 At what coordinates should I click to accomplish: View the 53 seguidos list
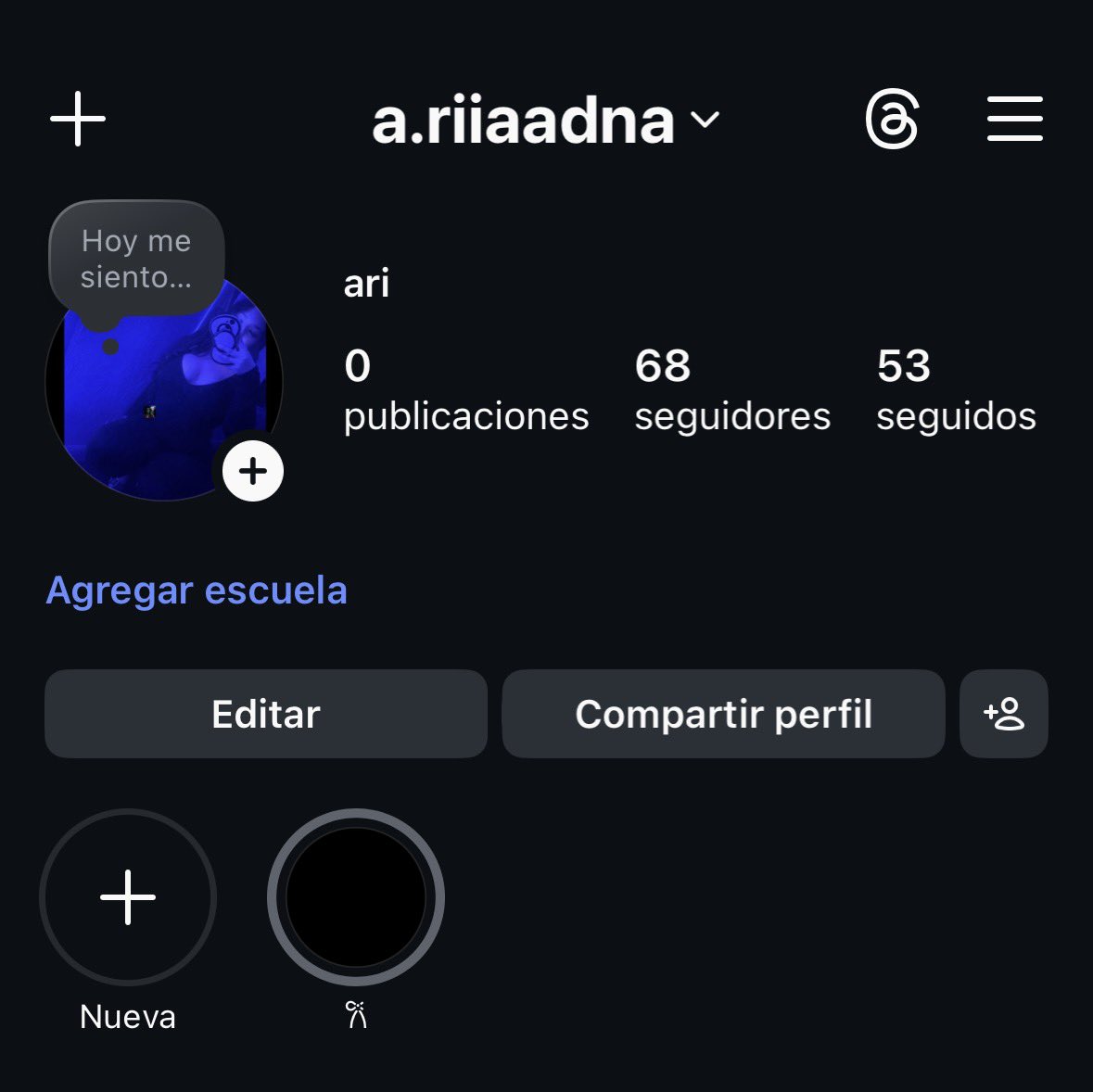955,390
